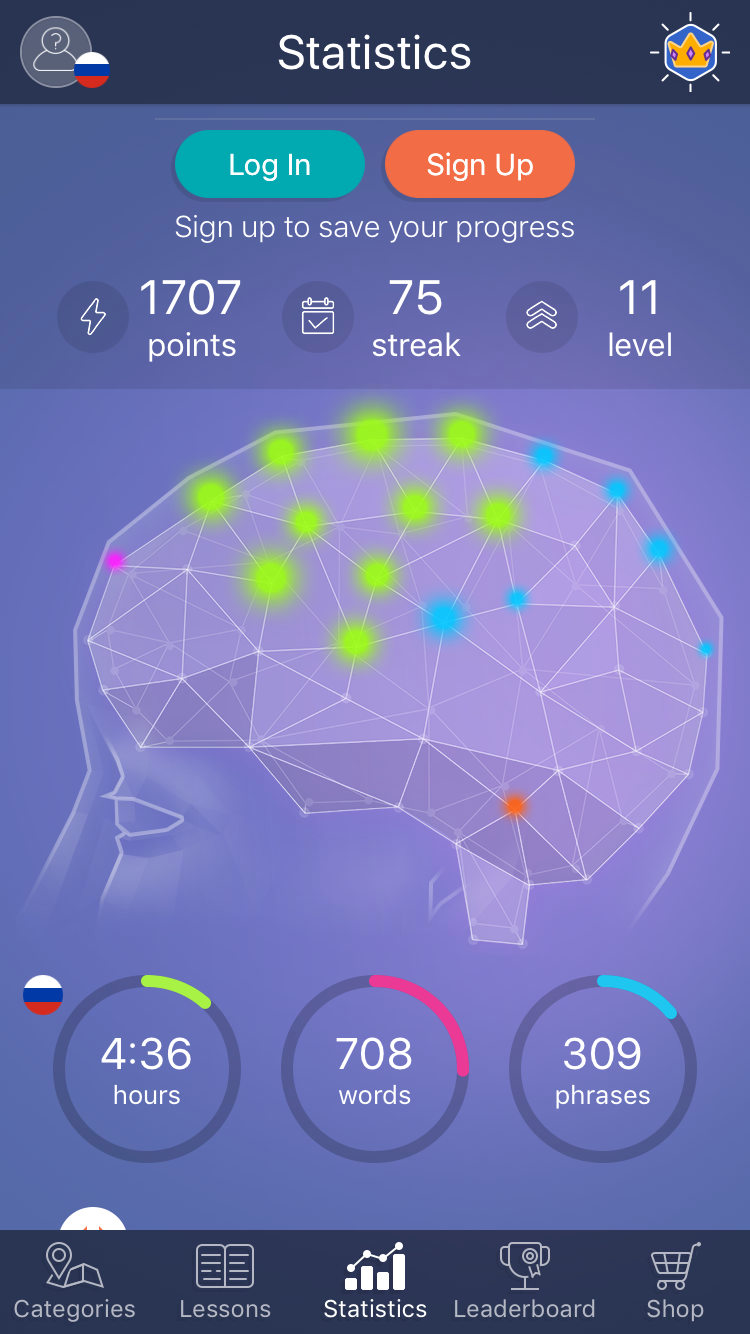This screenshot has height=1334, width=750.
Task: Tap the Log In button
Action: click(270, 165)
